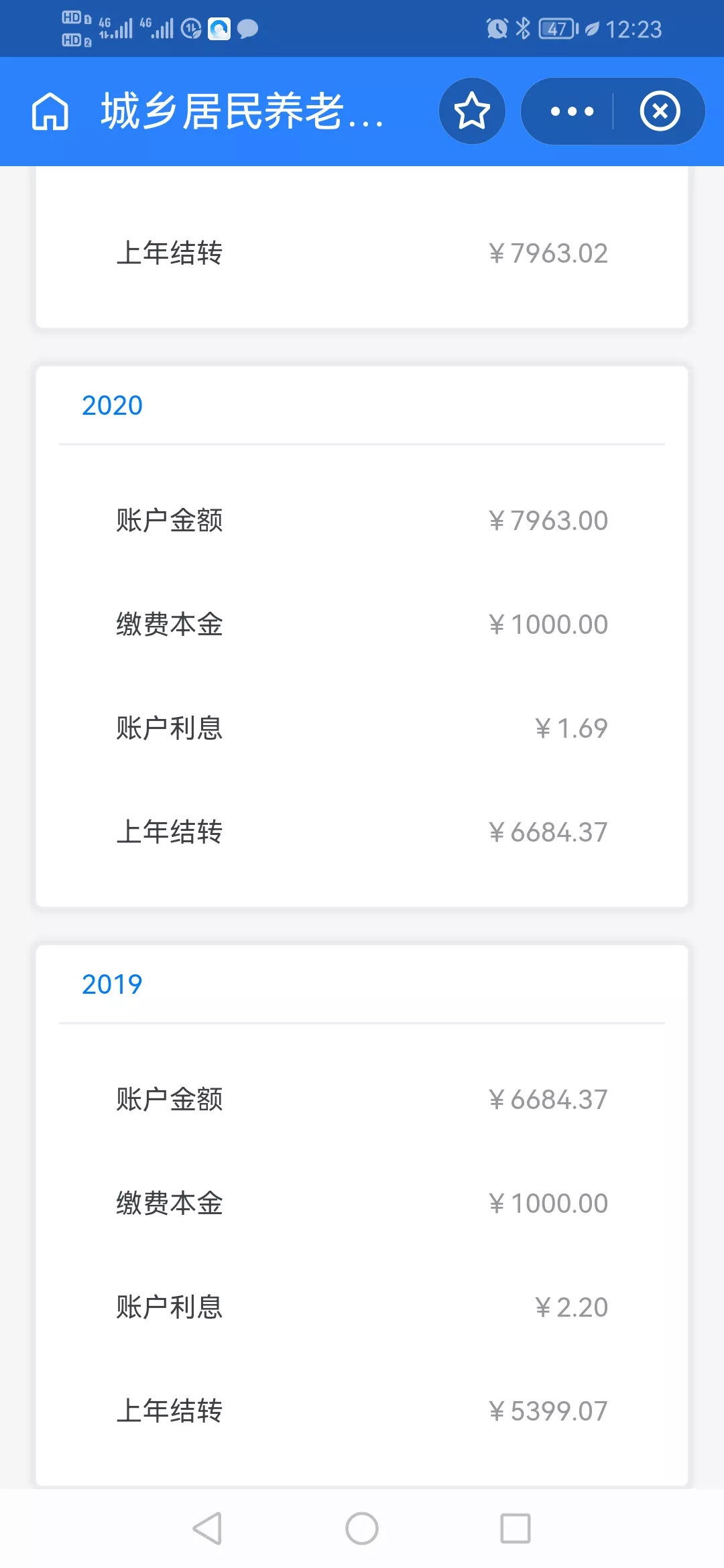Close the mini program with the X button

660,111
